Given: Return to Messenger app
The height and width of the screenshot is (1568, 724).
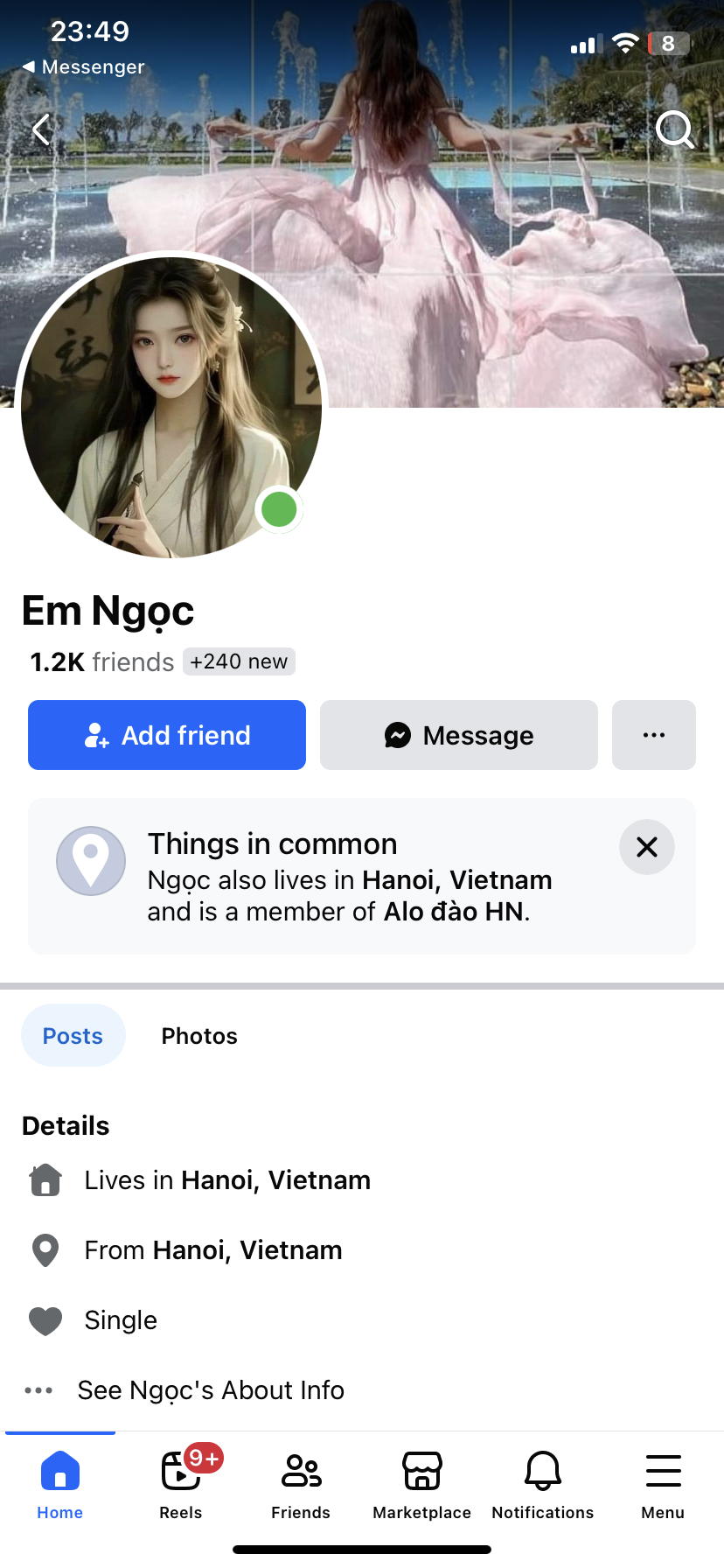Looking at the screenshot, I should [84, 67].
